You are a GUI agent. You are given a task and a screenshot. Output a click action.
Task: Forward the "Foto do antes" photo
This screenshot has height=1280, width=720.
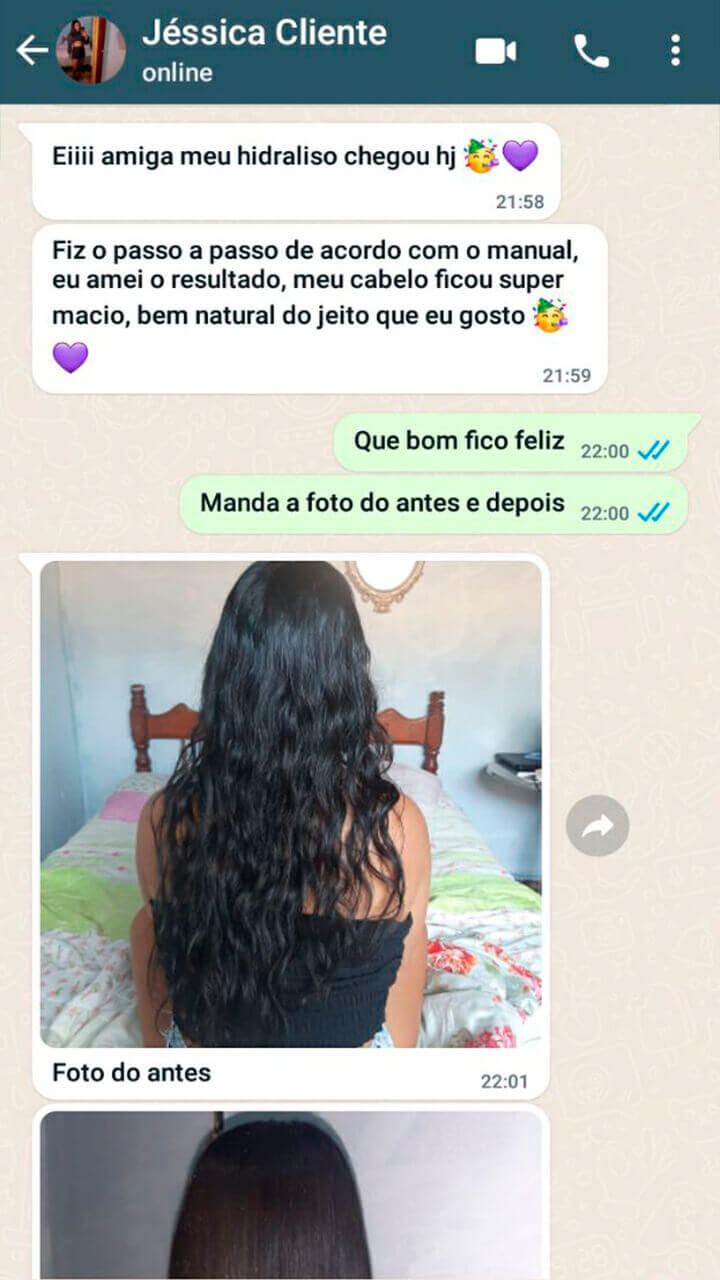tap(597, 826)
